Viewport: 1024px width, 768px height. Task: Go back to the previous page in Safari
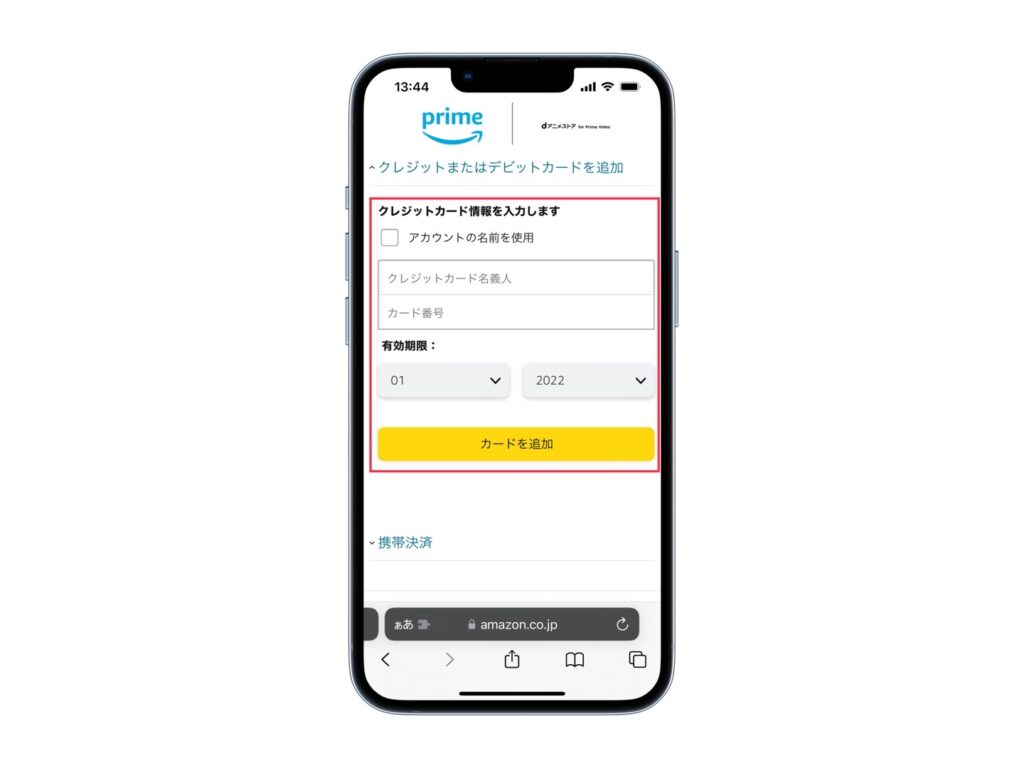(386, 659)
